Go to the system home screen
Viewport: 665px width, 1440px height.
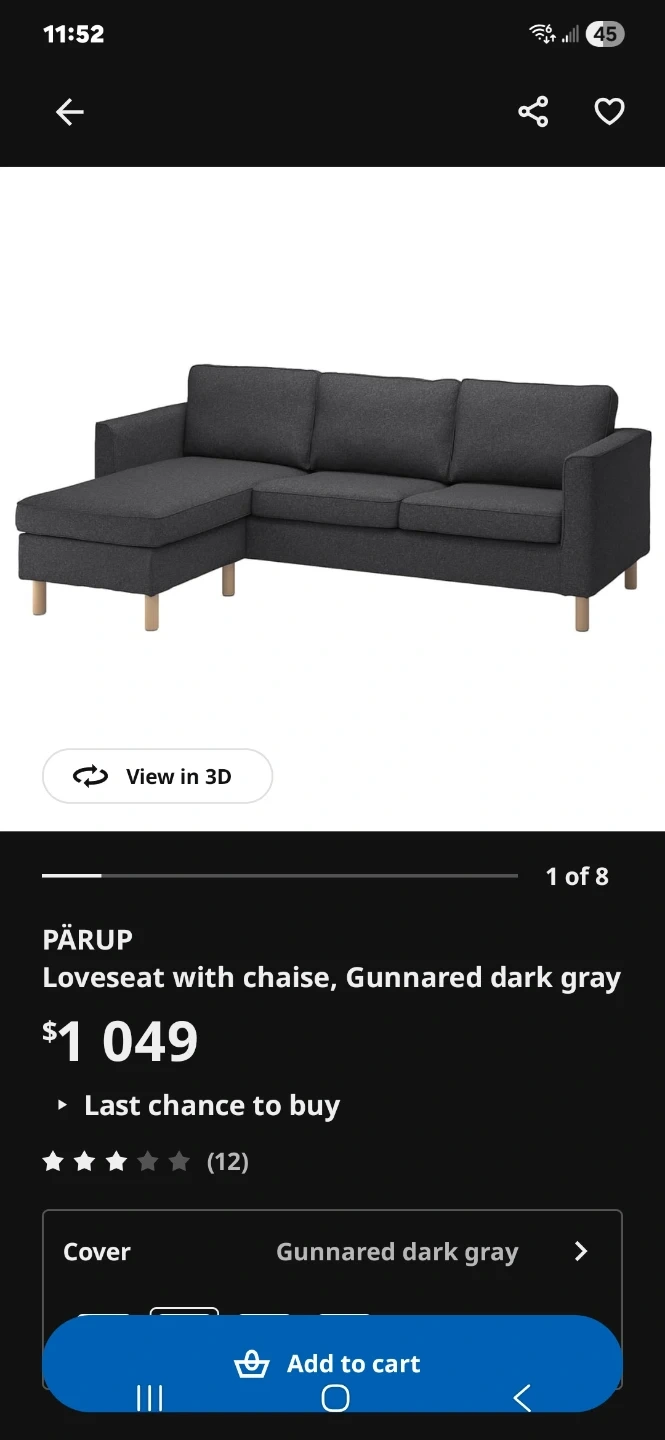[335, 1399]
